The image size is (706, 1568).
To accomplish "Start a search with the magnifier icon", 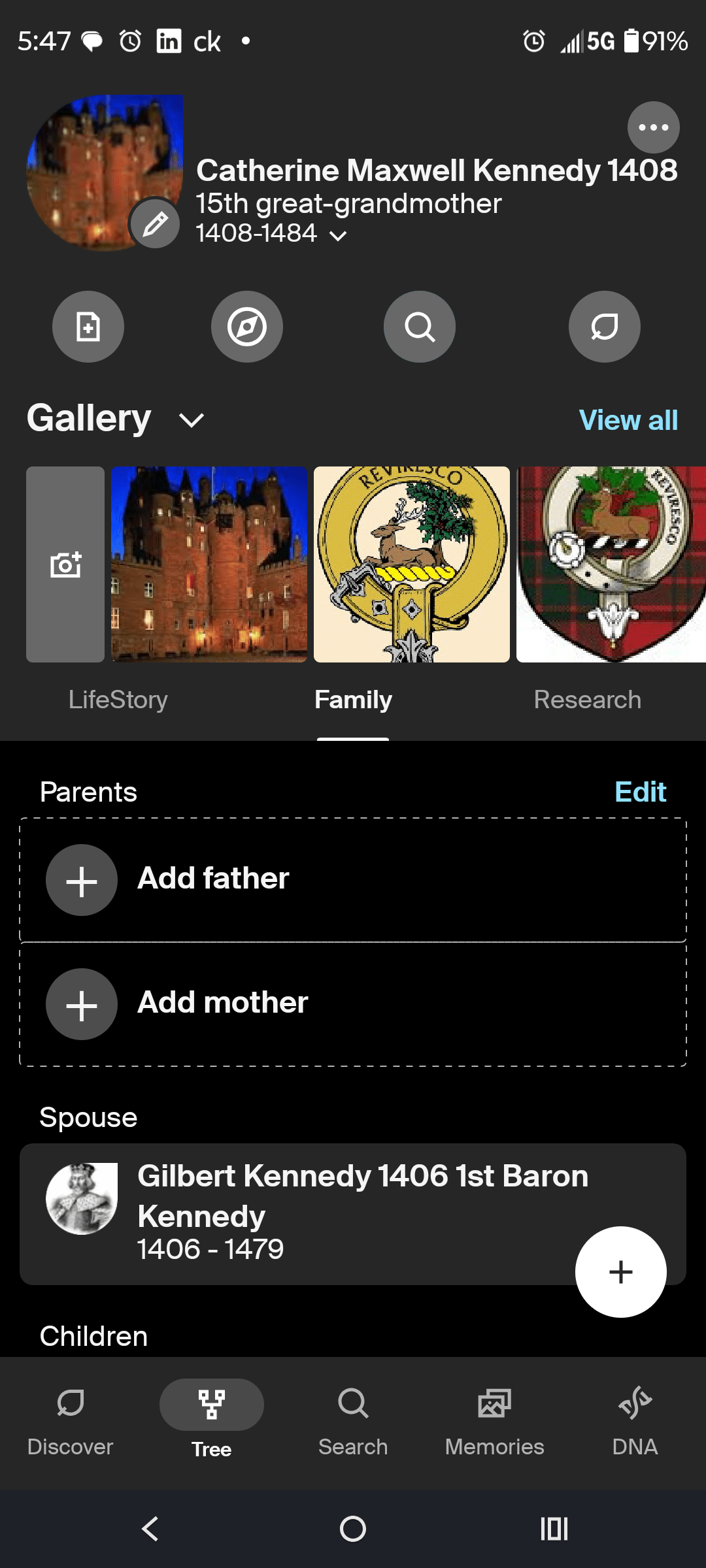I will coord(419,327).
